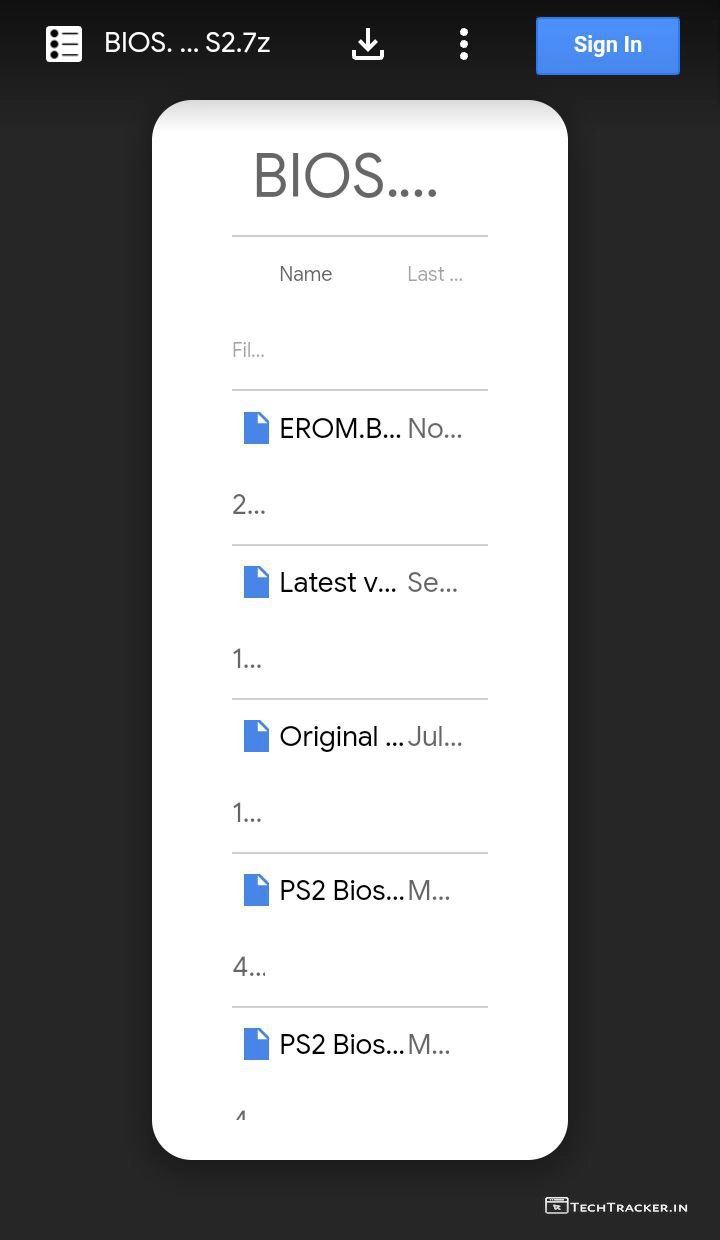Open the file list icon
Screen dimensions: 720x1240
[64, 44]
